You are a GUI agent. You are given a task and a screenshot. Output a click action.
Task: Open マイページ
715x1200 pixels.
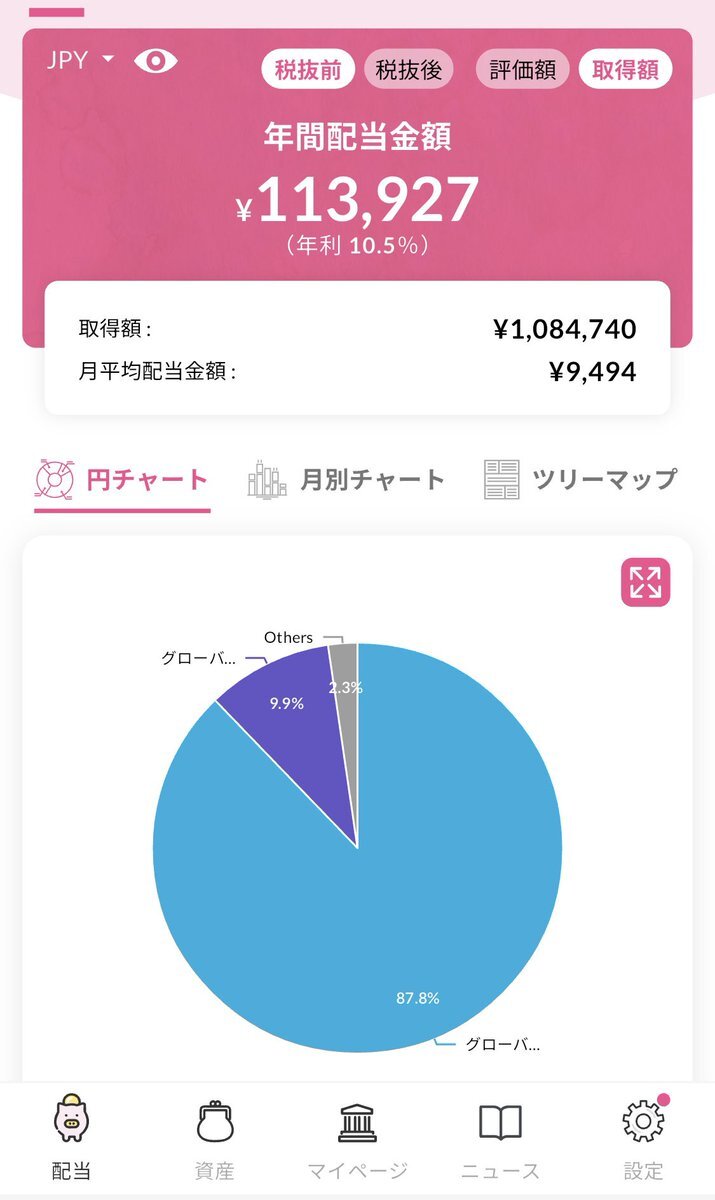tap(357, 1138)
